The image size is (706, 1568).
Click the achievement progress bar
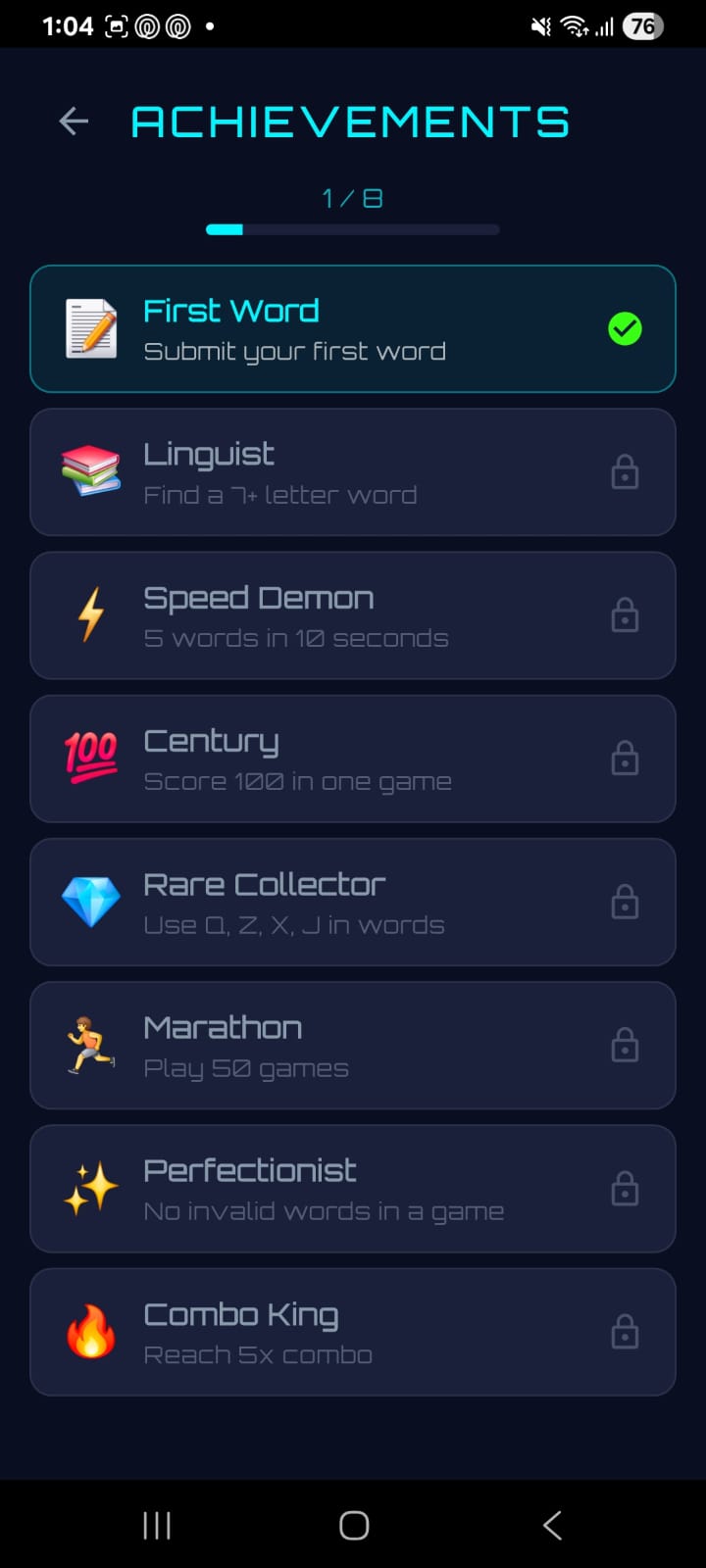[353, 229]
